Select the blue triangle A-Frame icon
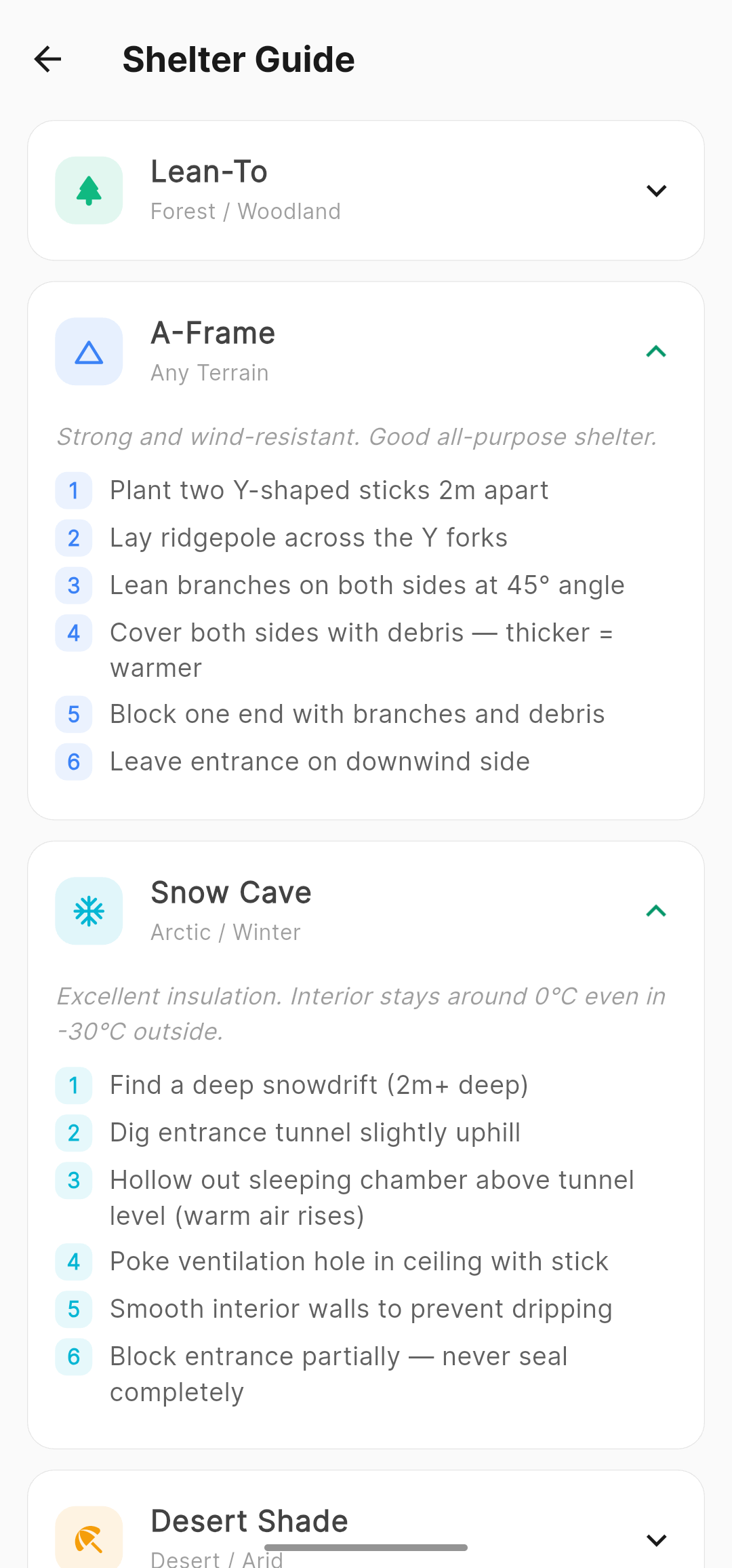The image size is (732, 1568). [89, 351]
